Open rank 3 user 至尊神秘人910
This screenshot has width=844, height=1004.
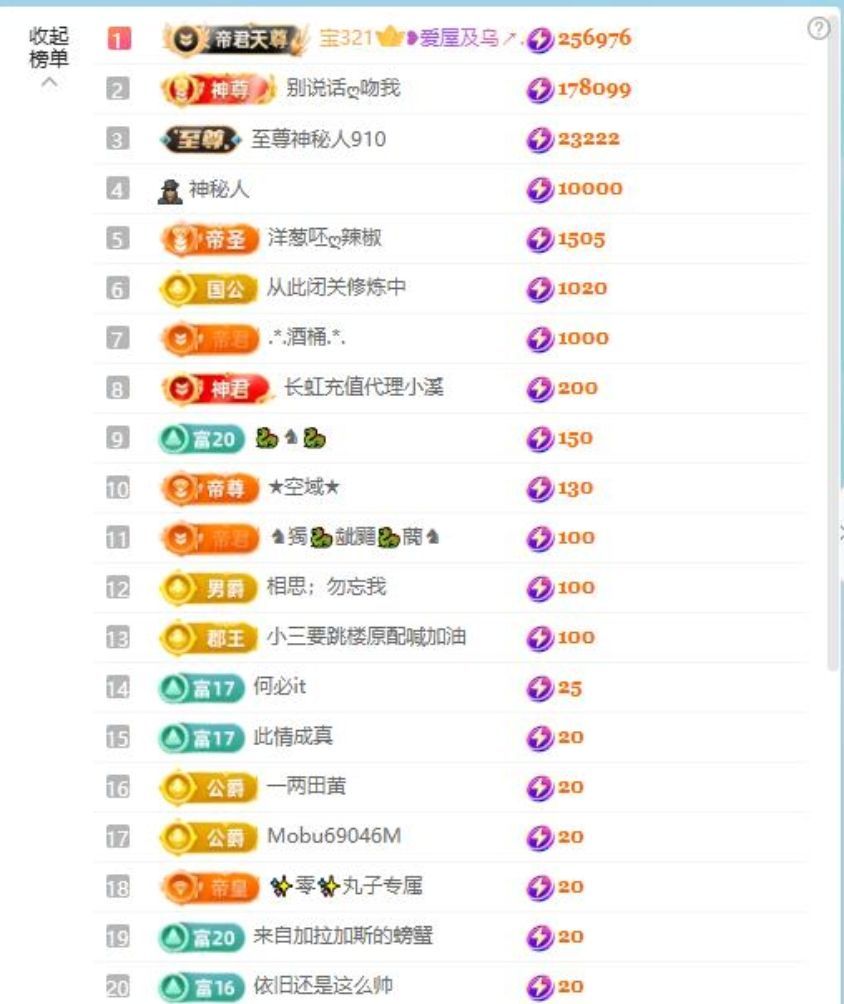click(318, 139)
